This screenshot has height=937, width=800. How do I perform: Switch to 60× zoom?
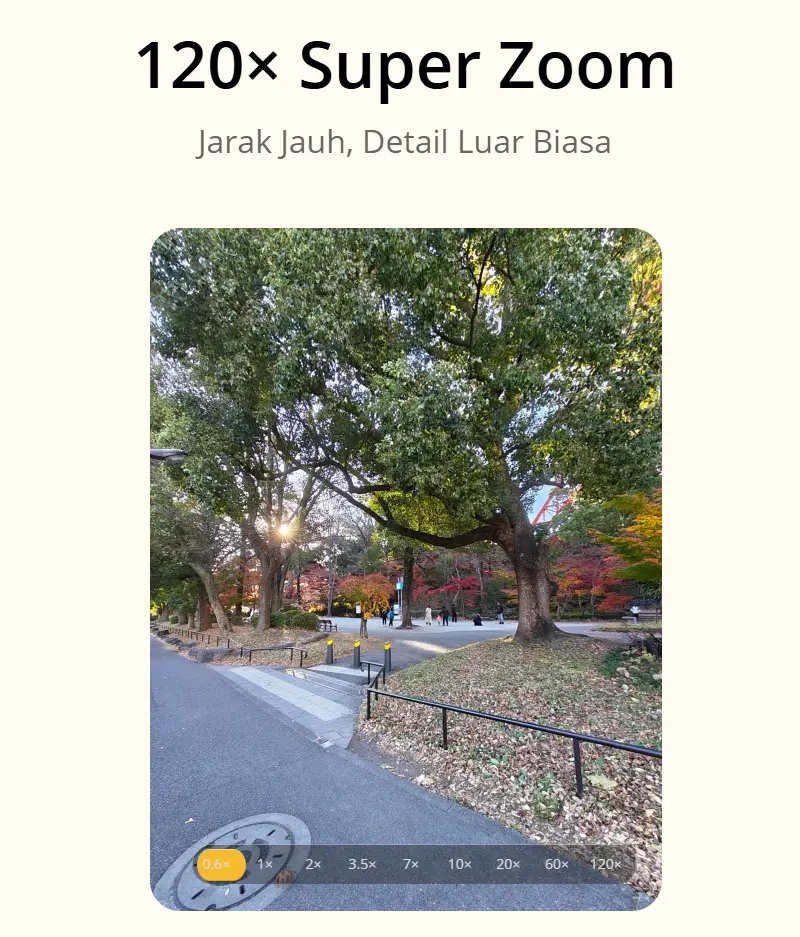tap(557, 864)
